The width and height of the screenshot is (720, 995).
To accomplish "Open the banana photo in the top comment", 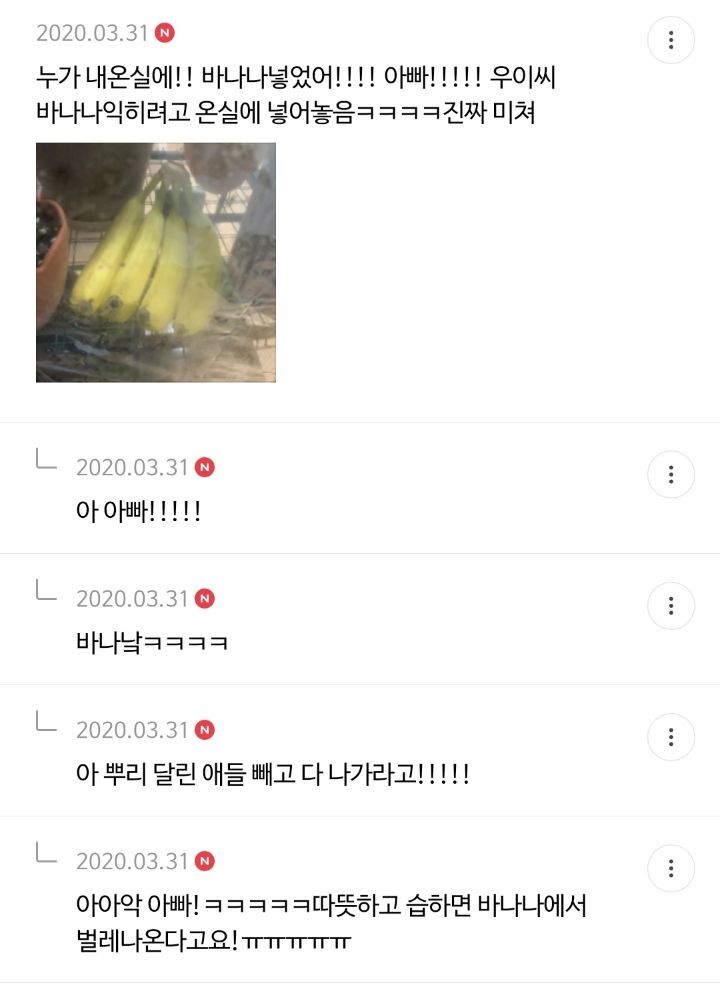I will point(155,262).
